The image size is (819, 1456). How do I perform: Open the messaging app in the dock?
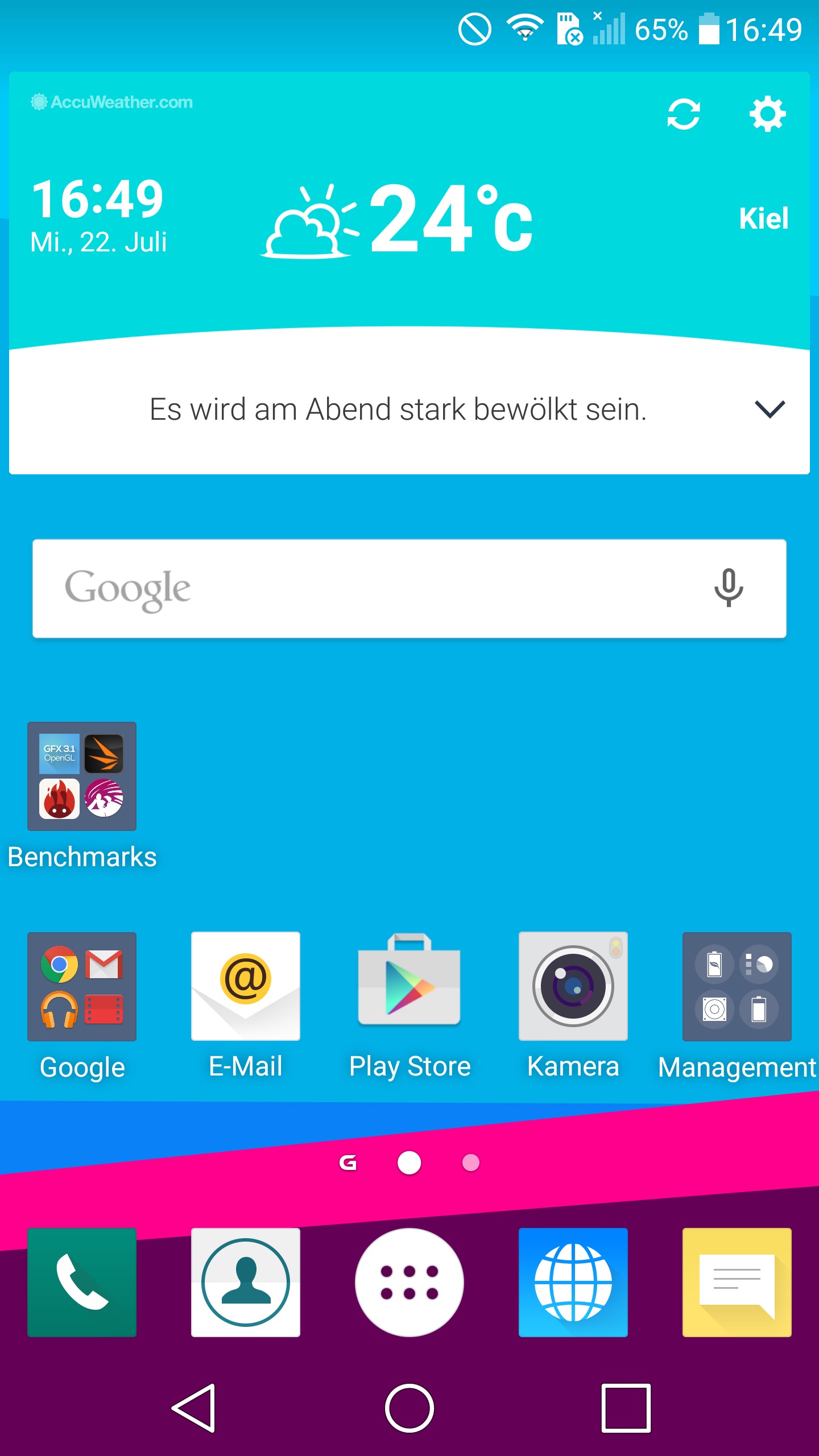coord(737,1283)
